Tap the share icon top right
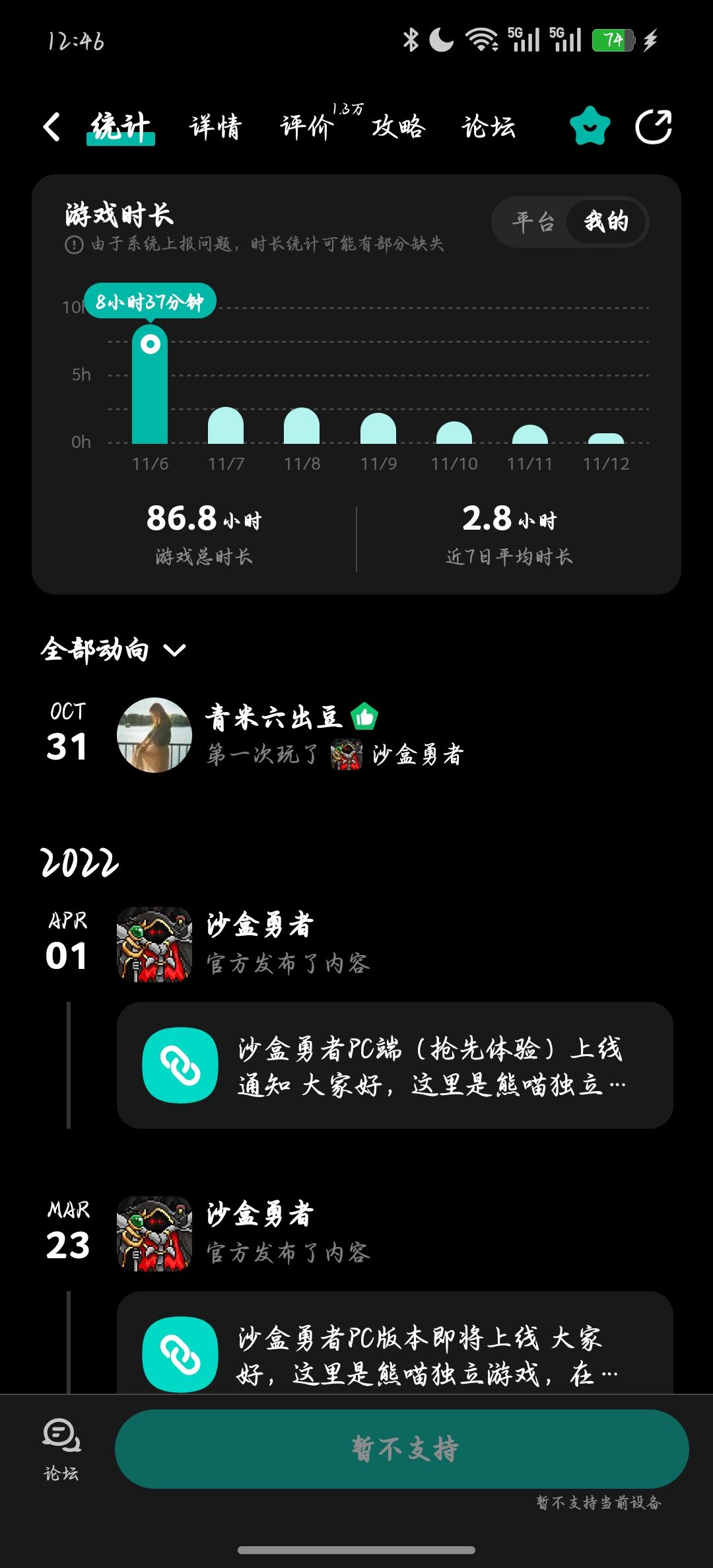This screenshot has width=713, height=1568. click(654, 125)
